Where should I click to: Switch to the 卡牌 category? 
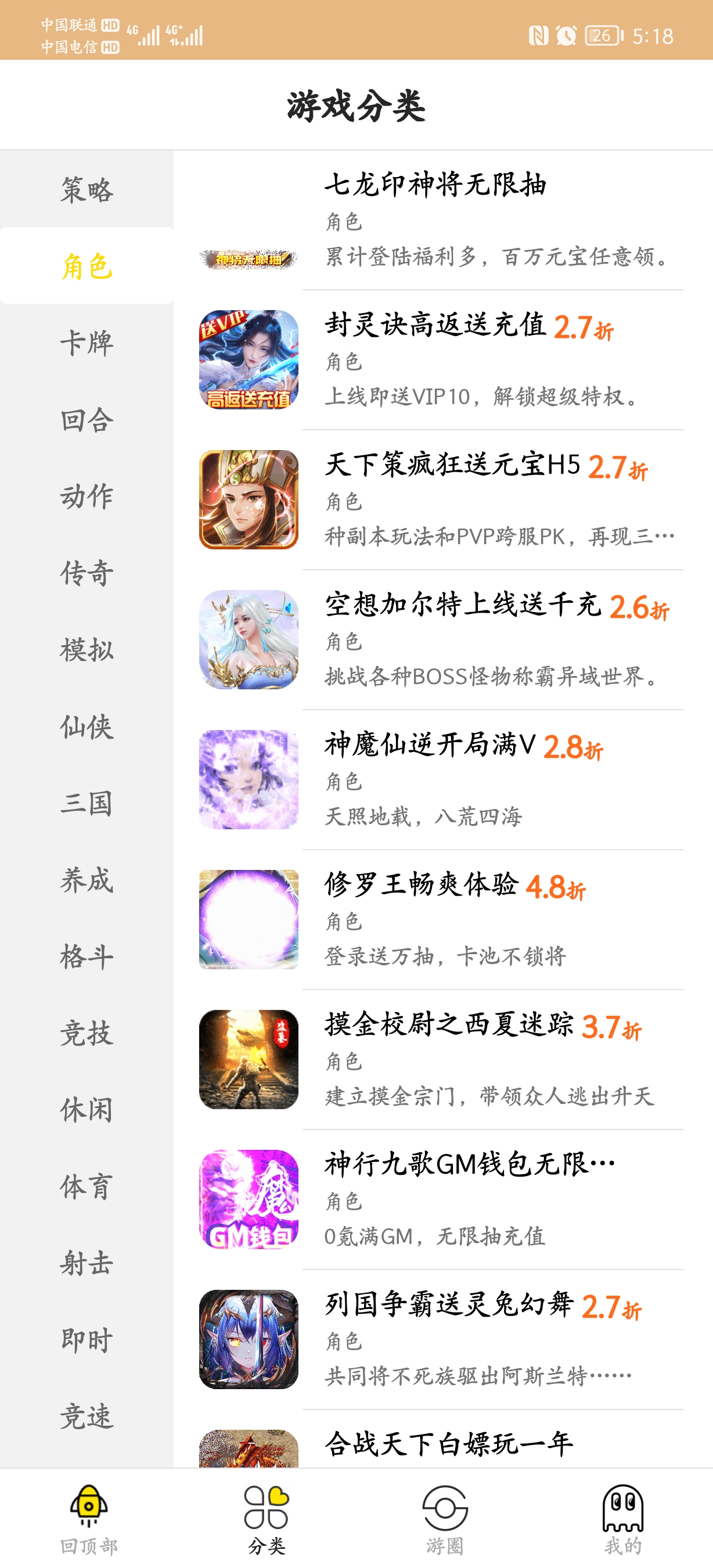click(x=87, y=343)
